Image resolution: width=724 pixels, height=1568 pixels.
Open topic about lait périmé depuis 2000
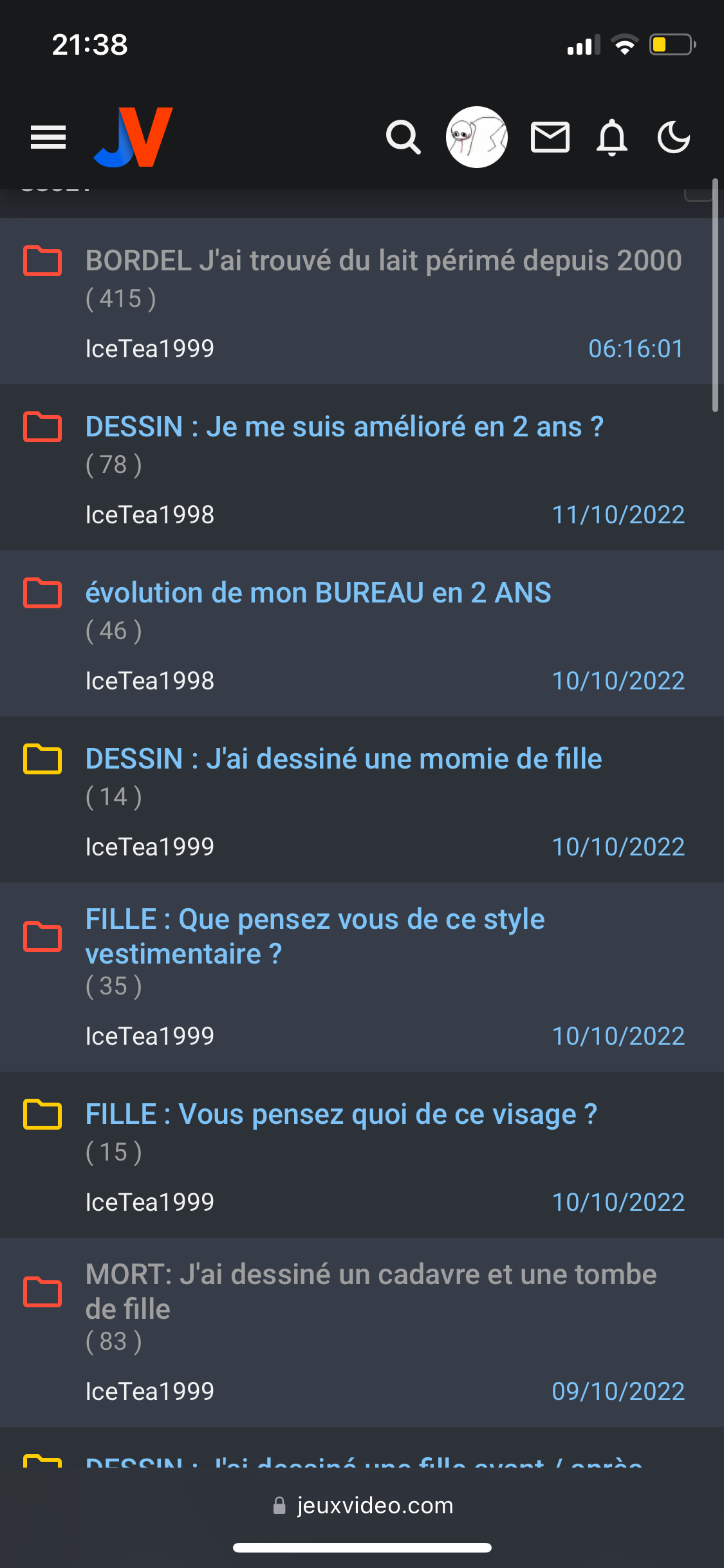pos(384,261)
